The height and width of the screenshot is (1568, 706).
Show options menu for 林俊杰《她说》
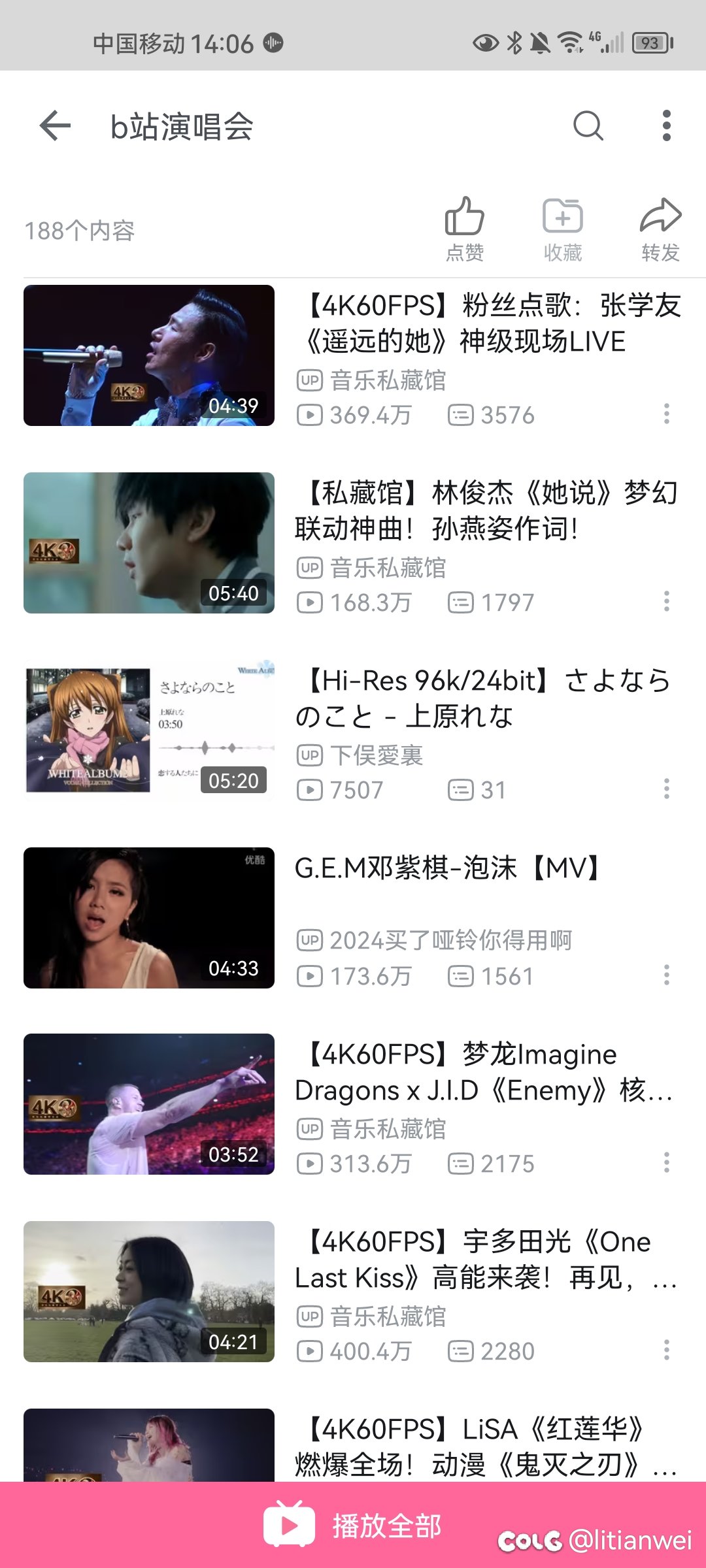(x=666, y=601)
